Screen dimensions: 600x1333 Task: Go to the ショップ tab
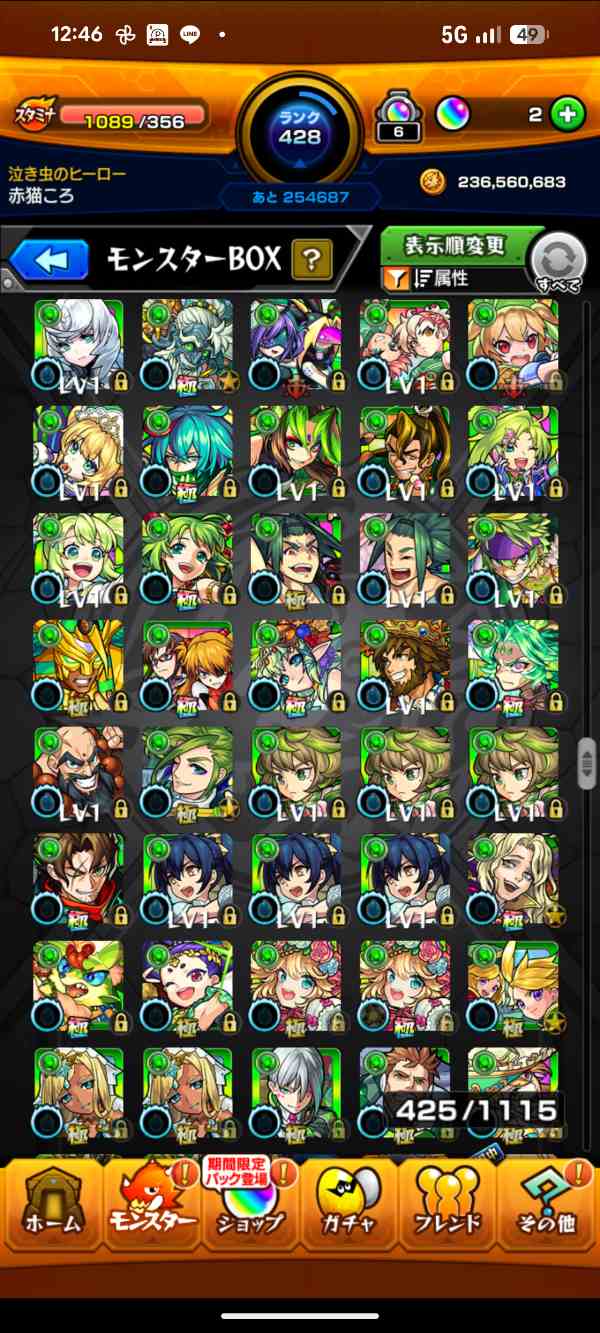(249, 1209)
